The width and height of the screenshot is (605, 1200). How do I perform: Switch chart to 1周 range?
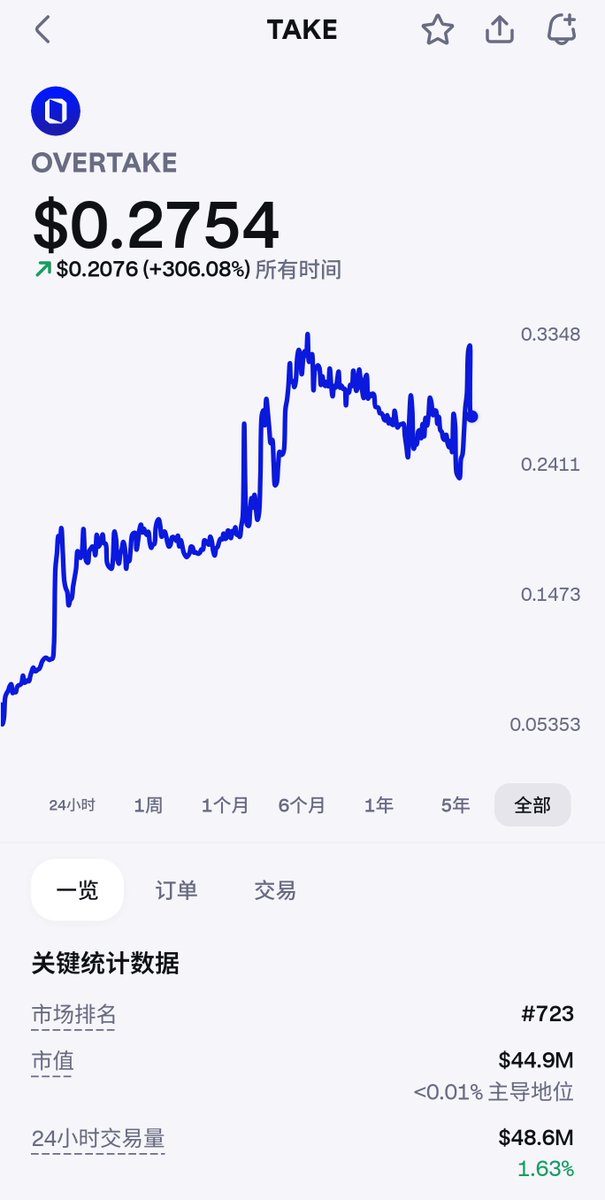coord(148,805)
